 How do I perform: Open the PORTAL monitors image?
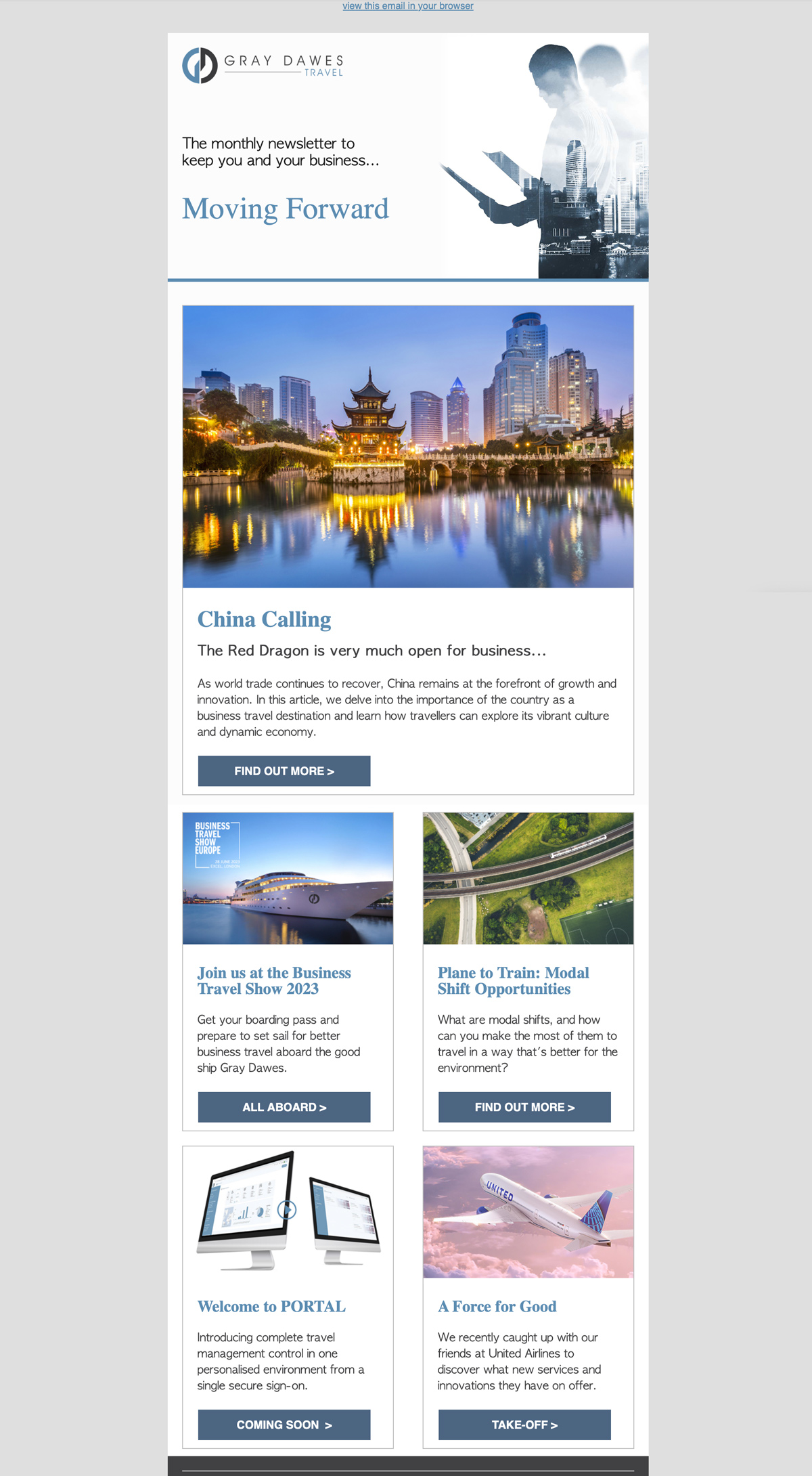click(288, 1212)
